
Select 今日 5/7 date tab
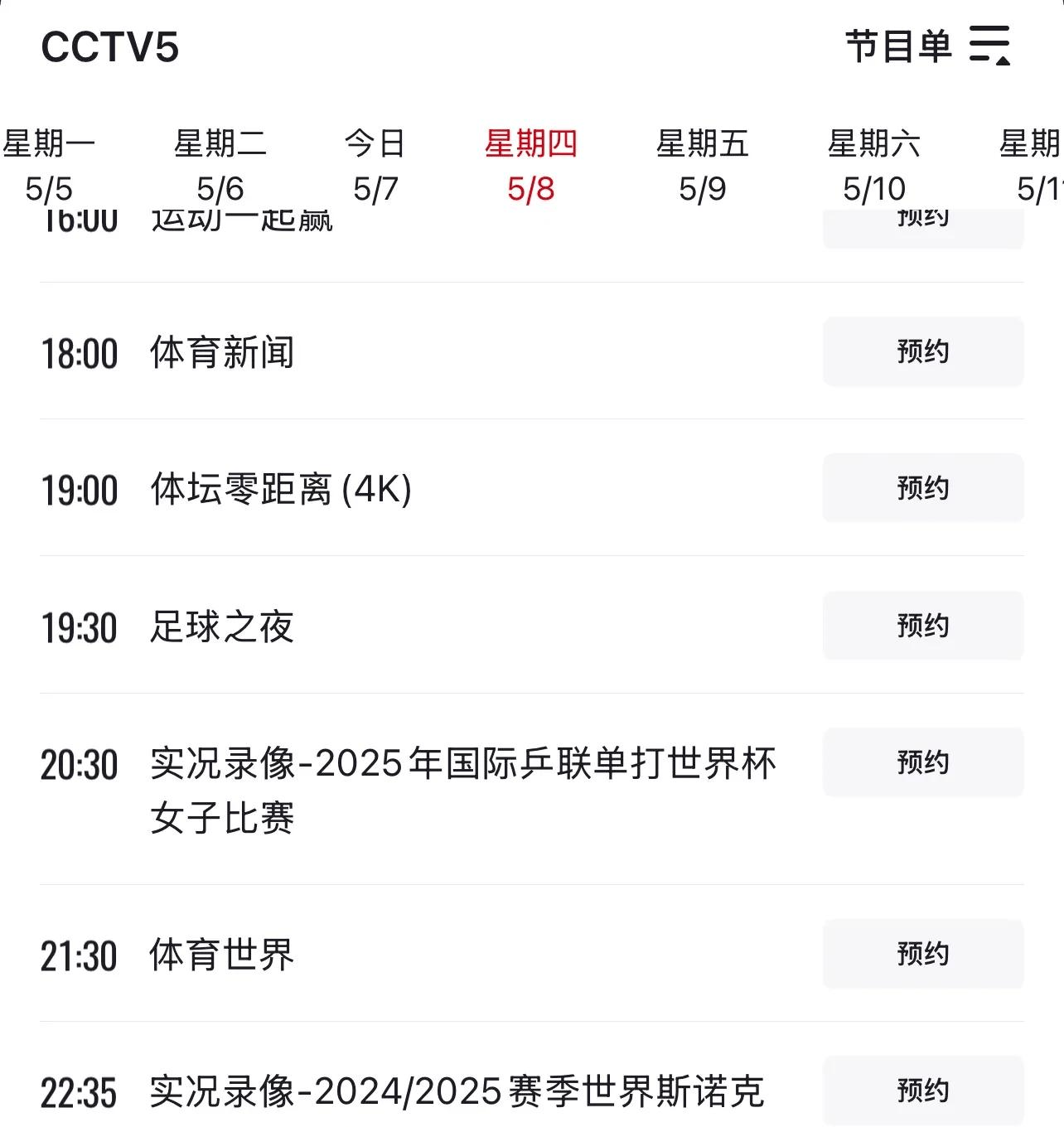click(375, 166)
